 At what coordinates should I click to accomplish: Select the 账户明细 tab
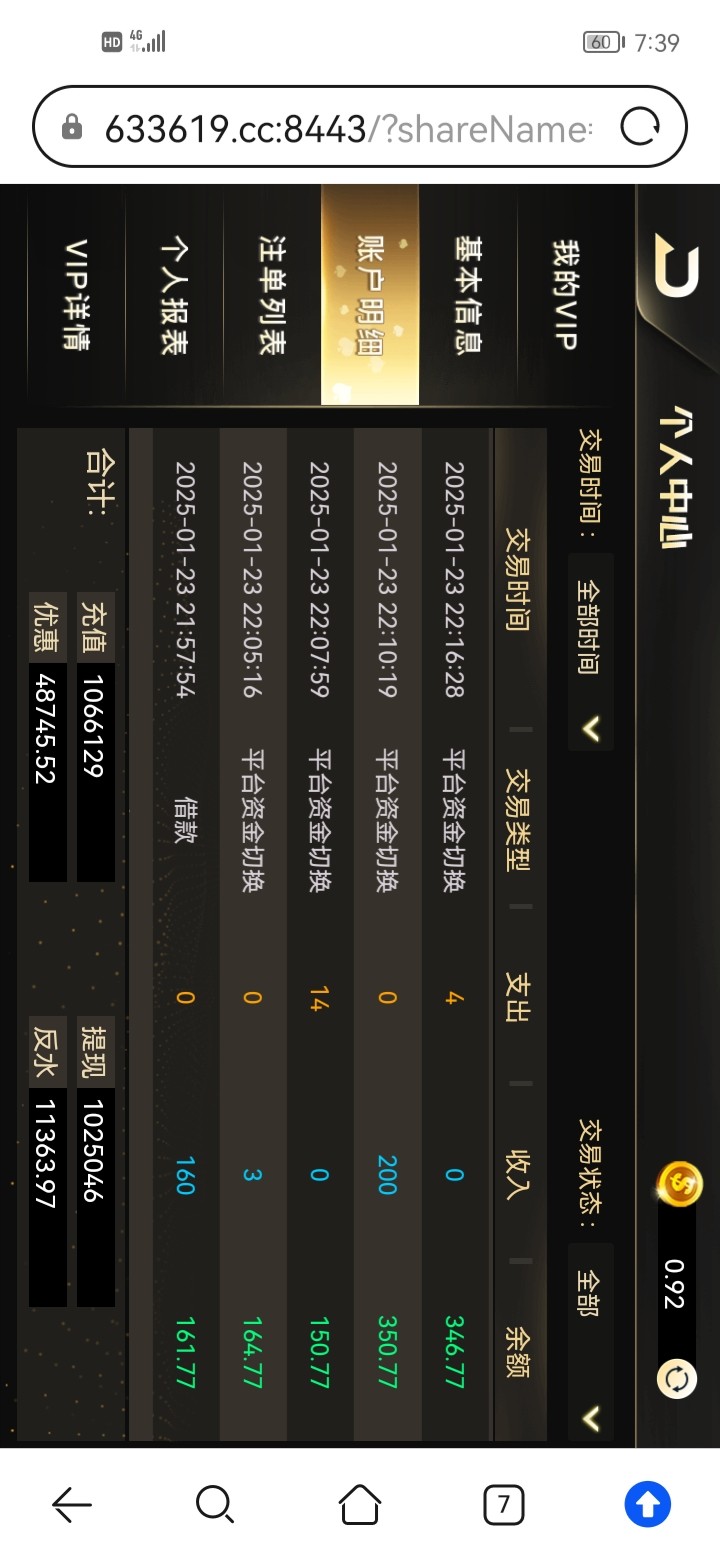click(370, 295)
